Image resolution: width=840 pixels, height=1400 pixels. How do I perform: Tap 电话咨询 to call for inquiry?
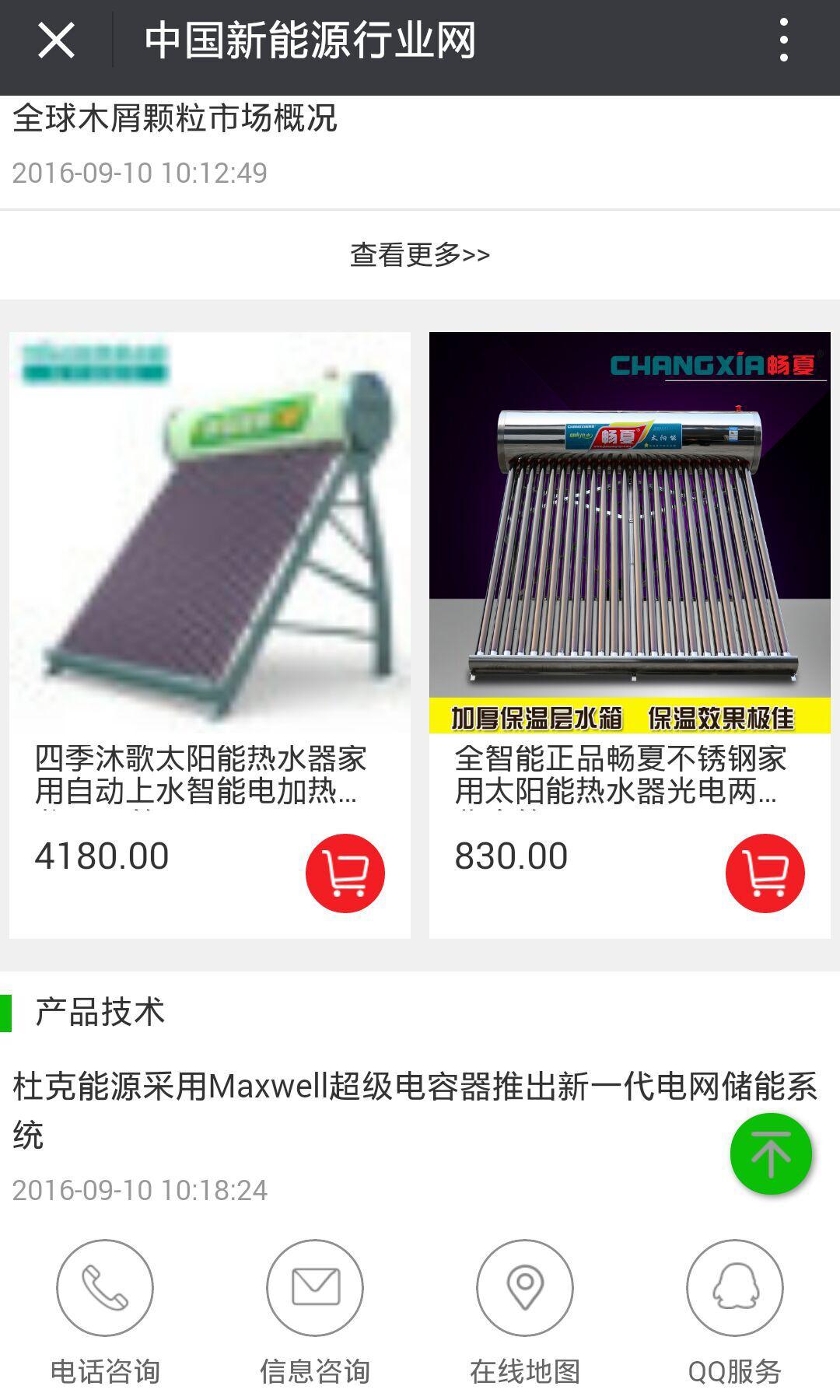[x=105, y=1311]
